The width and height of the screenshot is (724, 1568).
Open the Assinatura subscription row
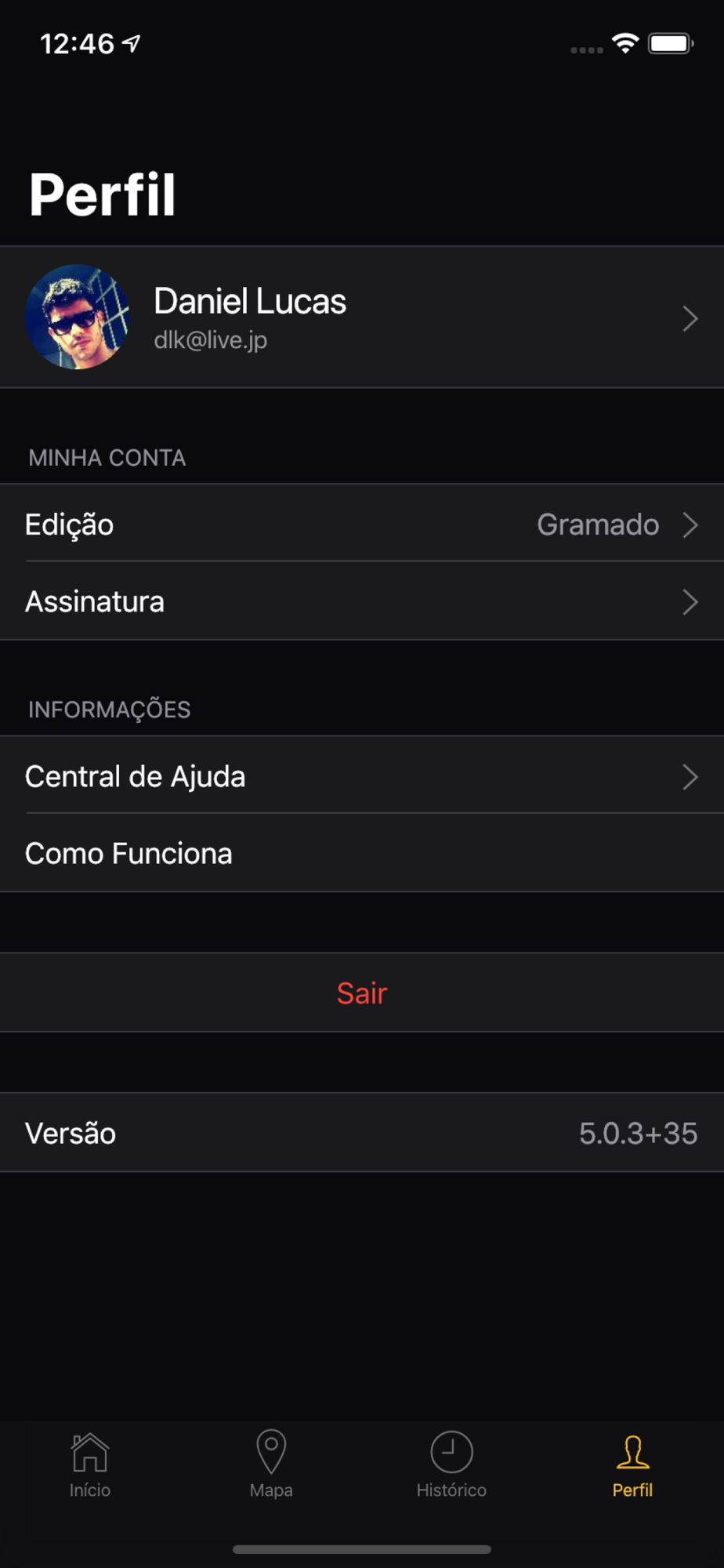point(360,601)
